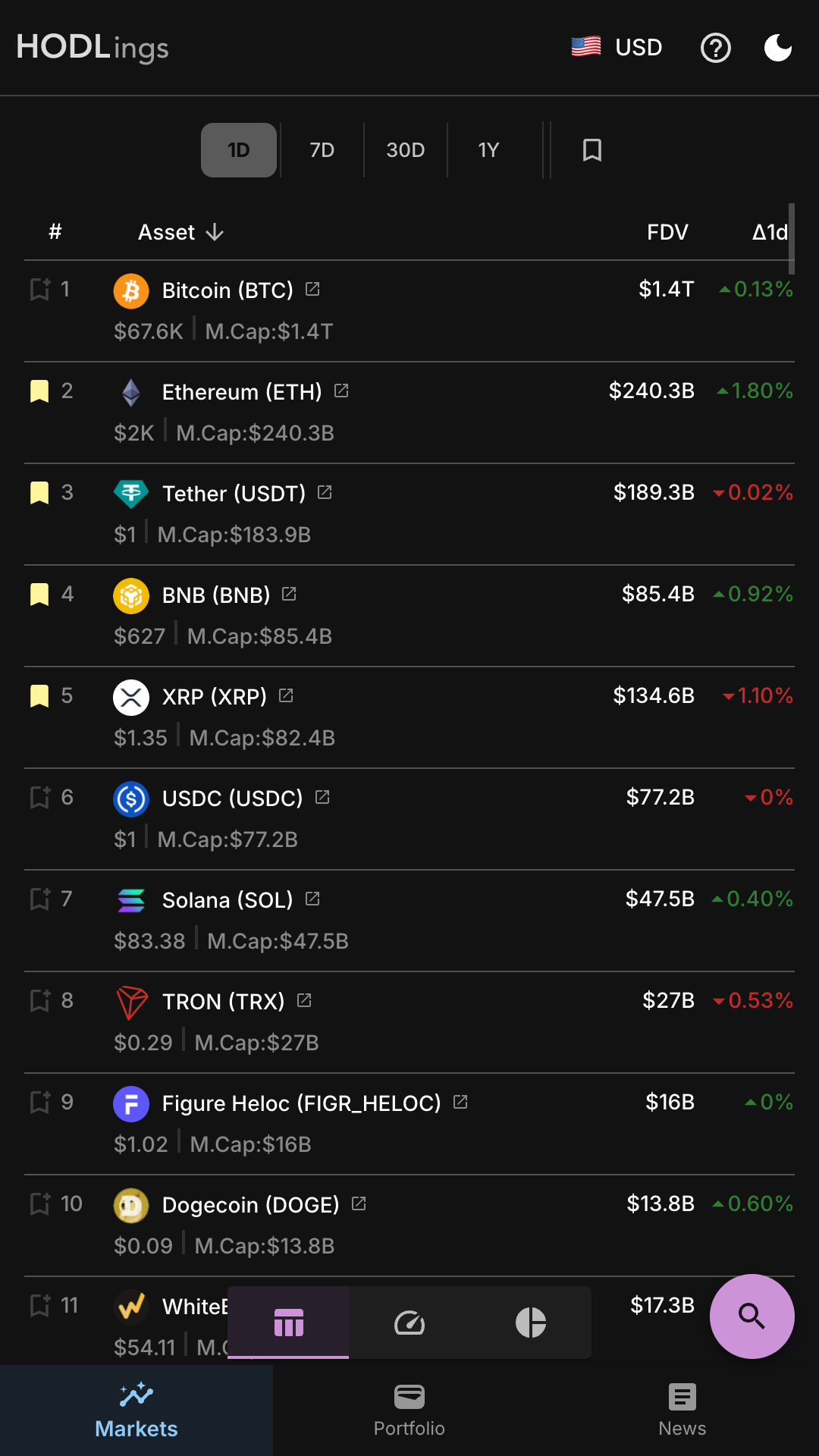Image resolution: width=819 pixels, height=1456 pixels.
Task: Select the pie chart view icon
Action: tap(531, 1323)
